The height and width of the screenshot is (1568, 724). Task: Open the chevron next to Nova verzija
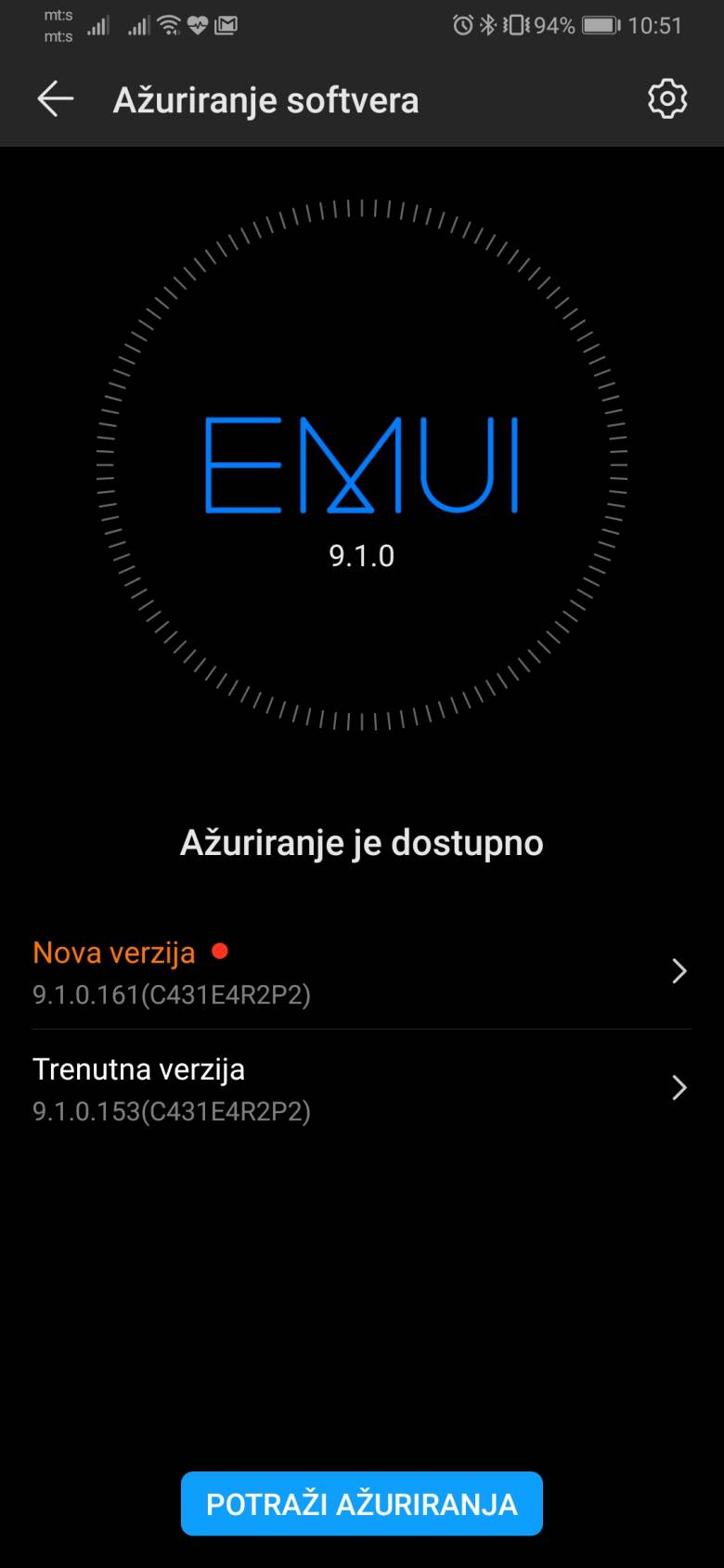click(679, 971)
